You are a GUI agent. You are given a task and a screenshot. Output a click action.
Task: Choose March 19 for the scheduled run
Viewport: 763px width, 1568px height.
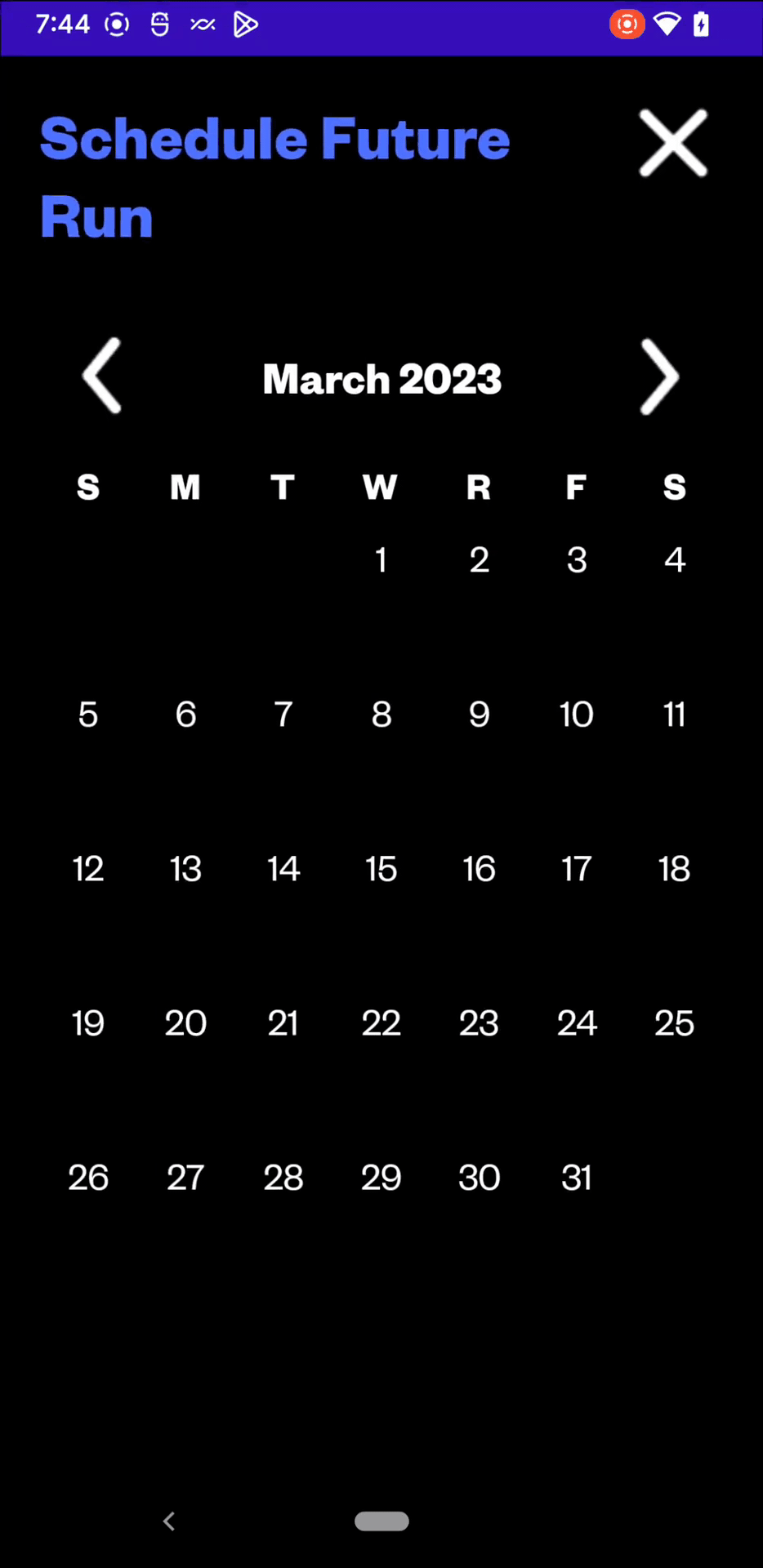click(87, 1023)
